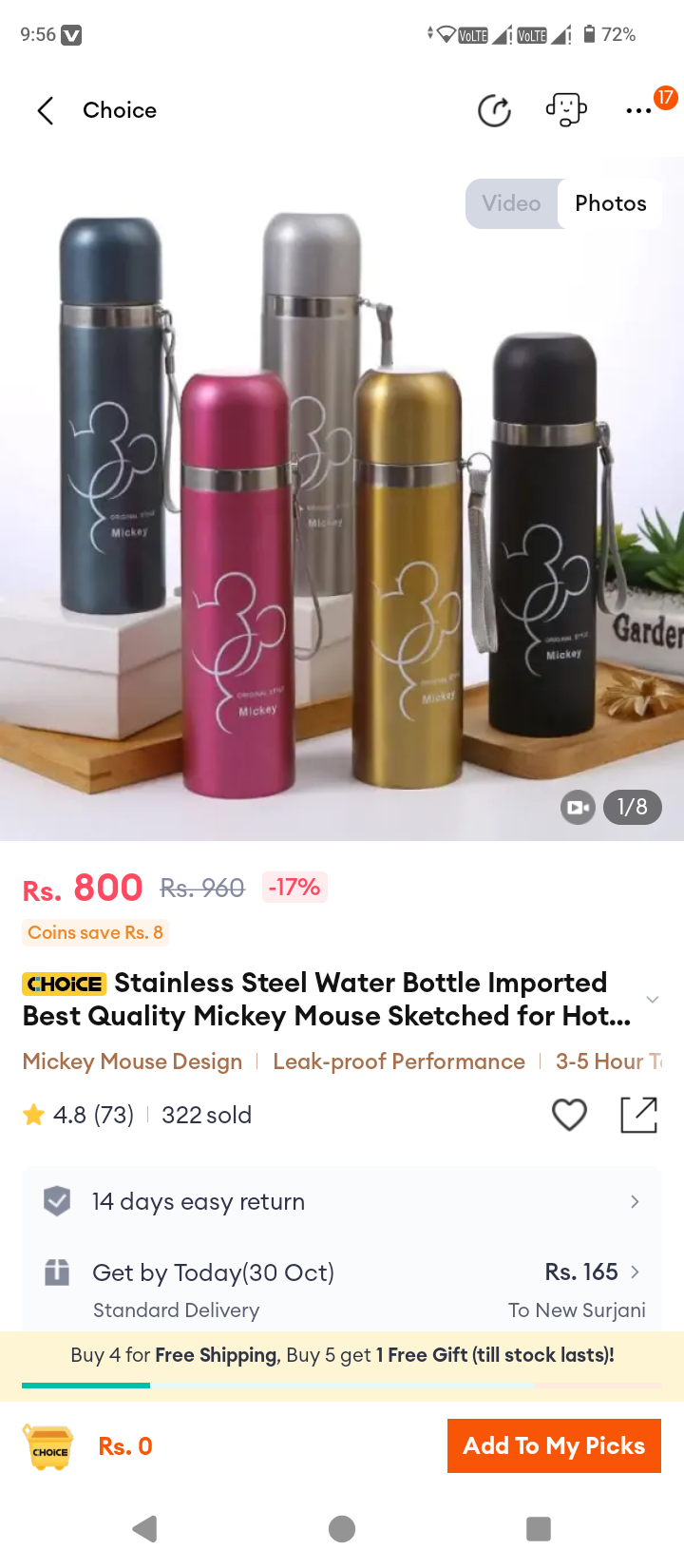
Task: Select the Photos tab
Action: coord(611,203)
